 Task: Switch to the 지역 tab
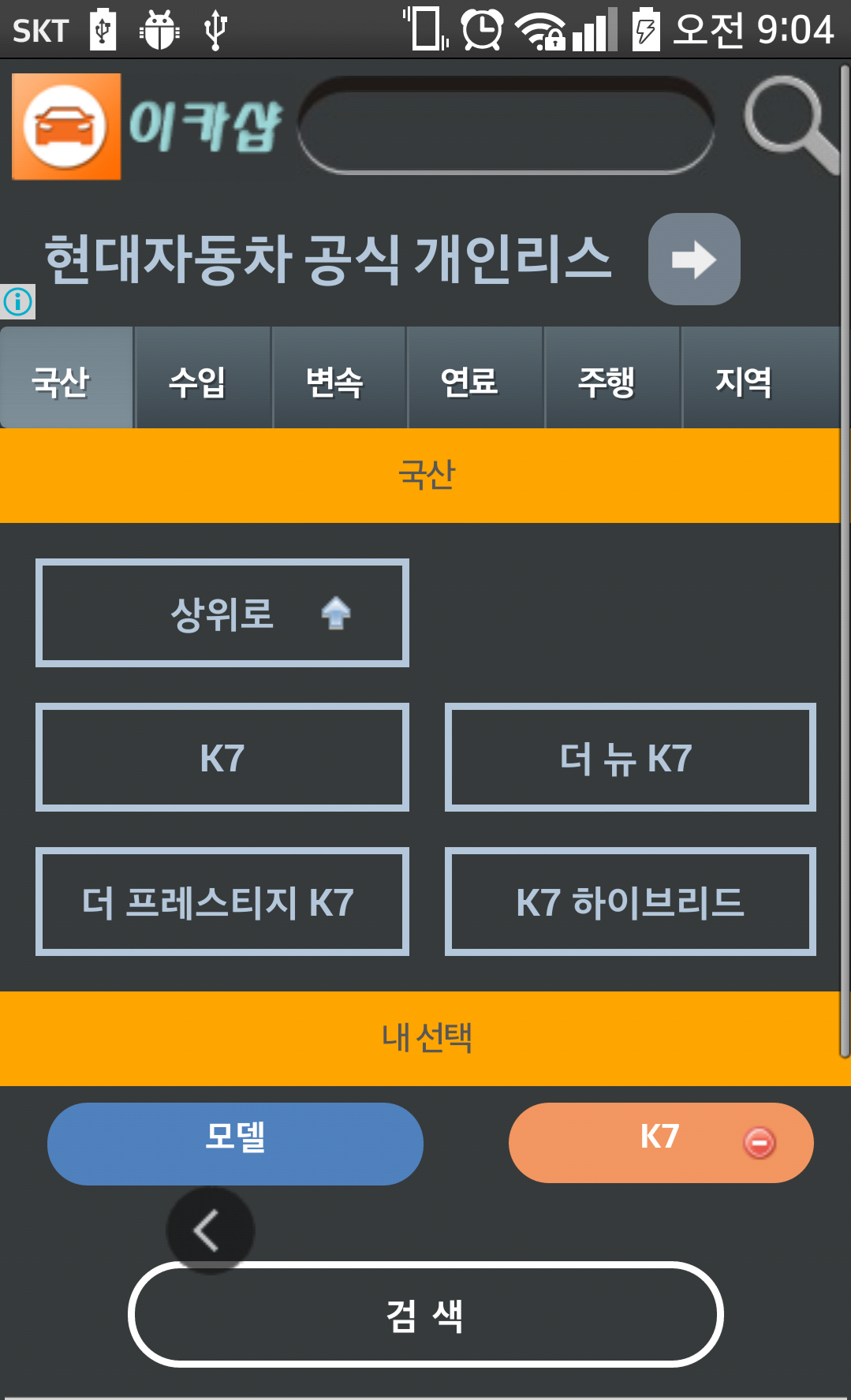[x=744, y=382]
